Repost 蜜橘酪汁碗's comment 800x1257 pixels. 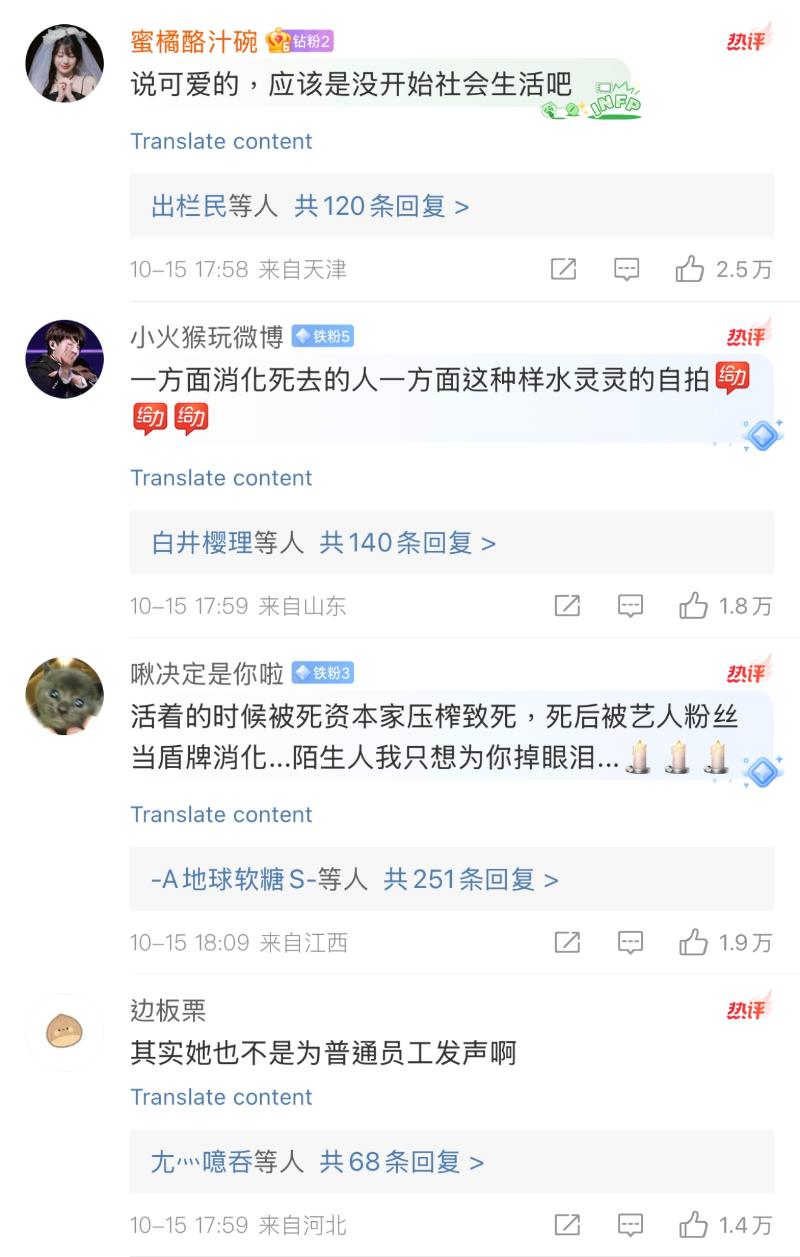tap(564, 269)
